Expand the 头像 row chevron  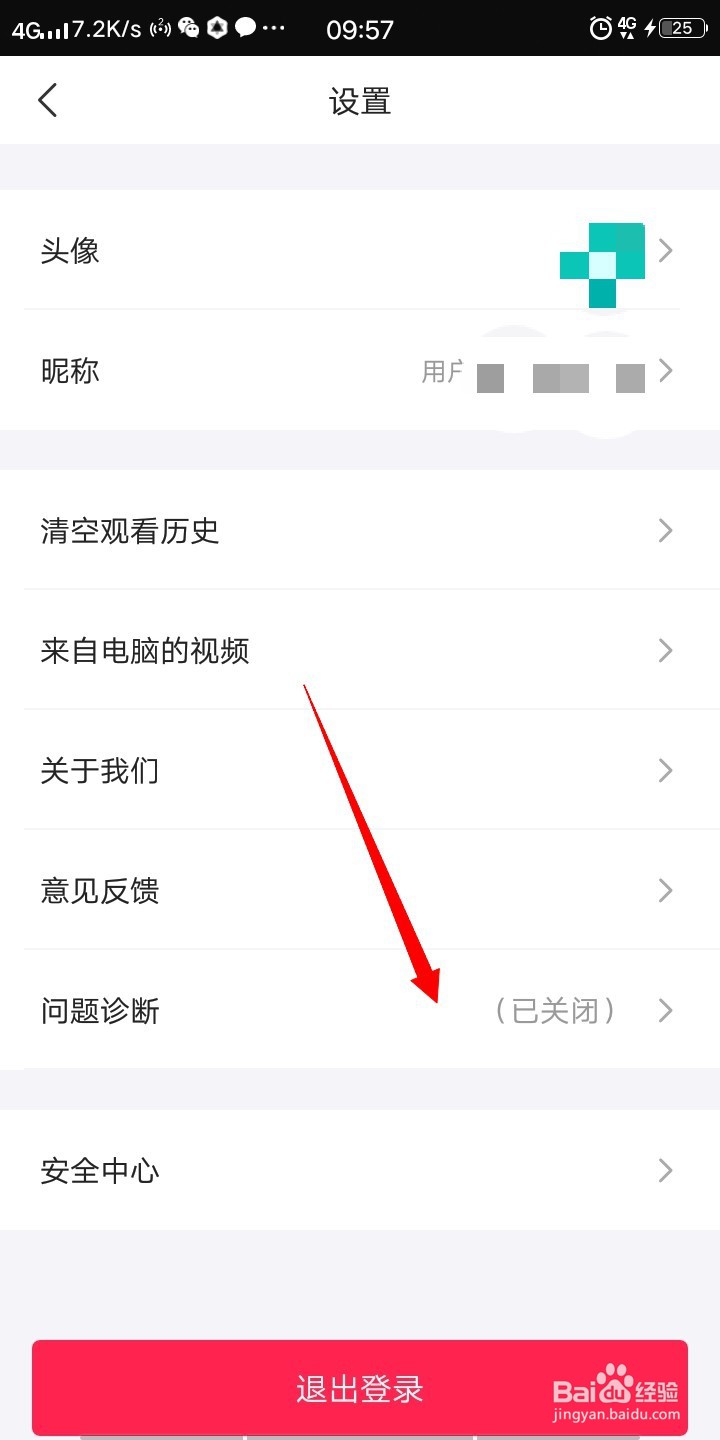tap(666, 250)
